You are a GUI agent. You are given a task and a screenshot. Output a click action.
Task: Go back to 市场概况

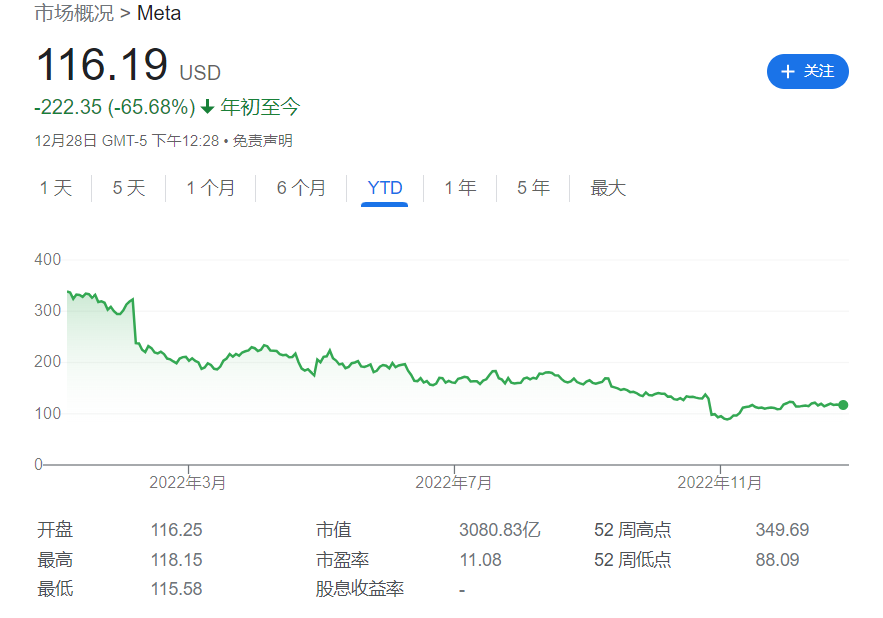[x=74, y=14]
